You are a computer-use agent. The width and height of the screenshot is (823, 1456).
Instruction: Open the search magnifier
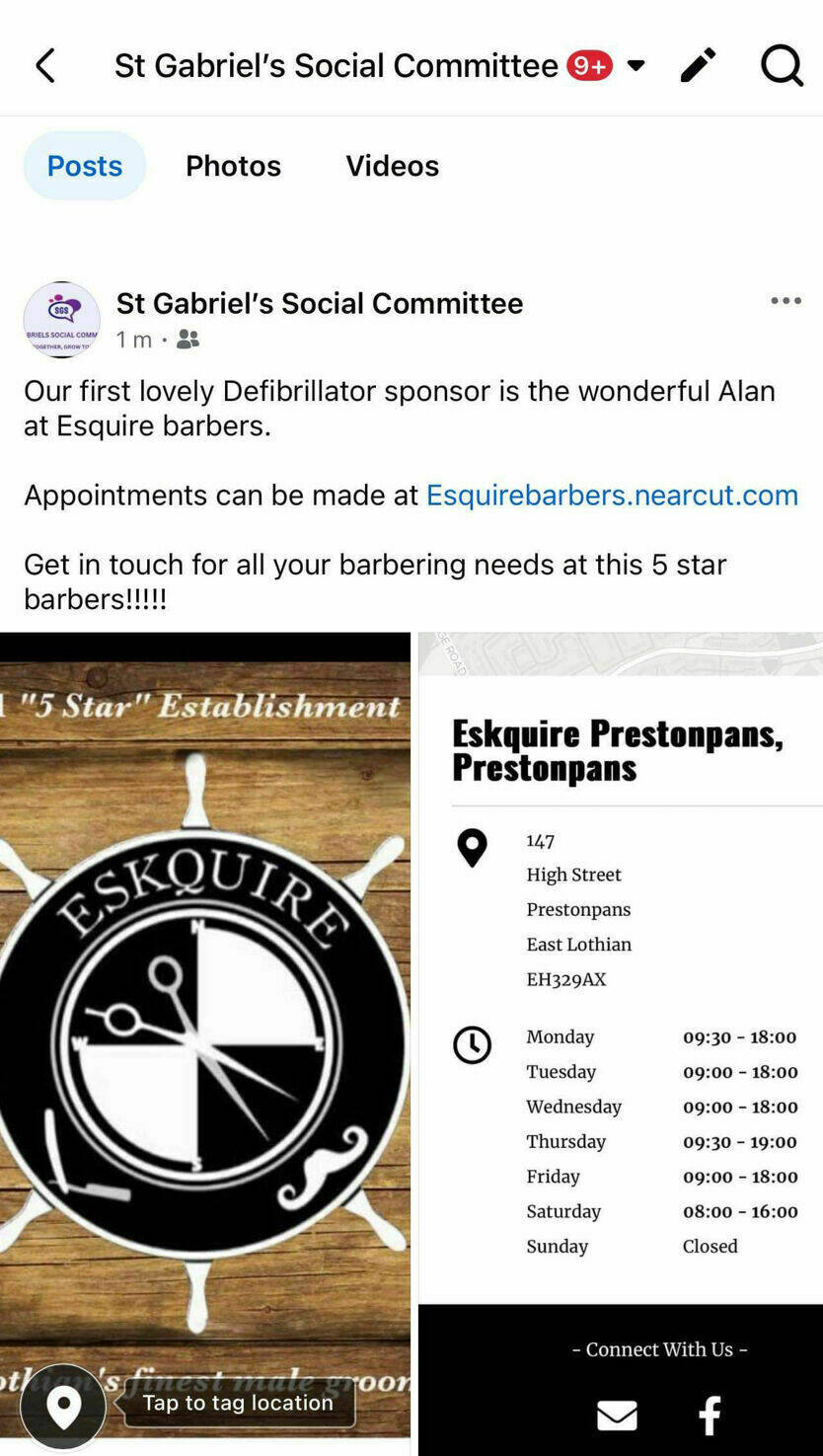(782, 66)
